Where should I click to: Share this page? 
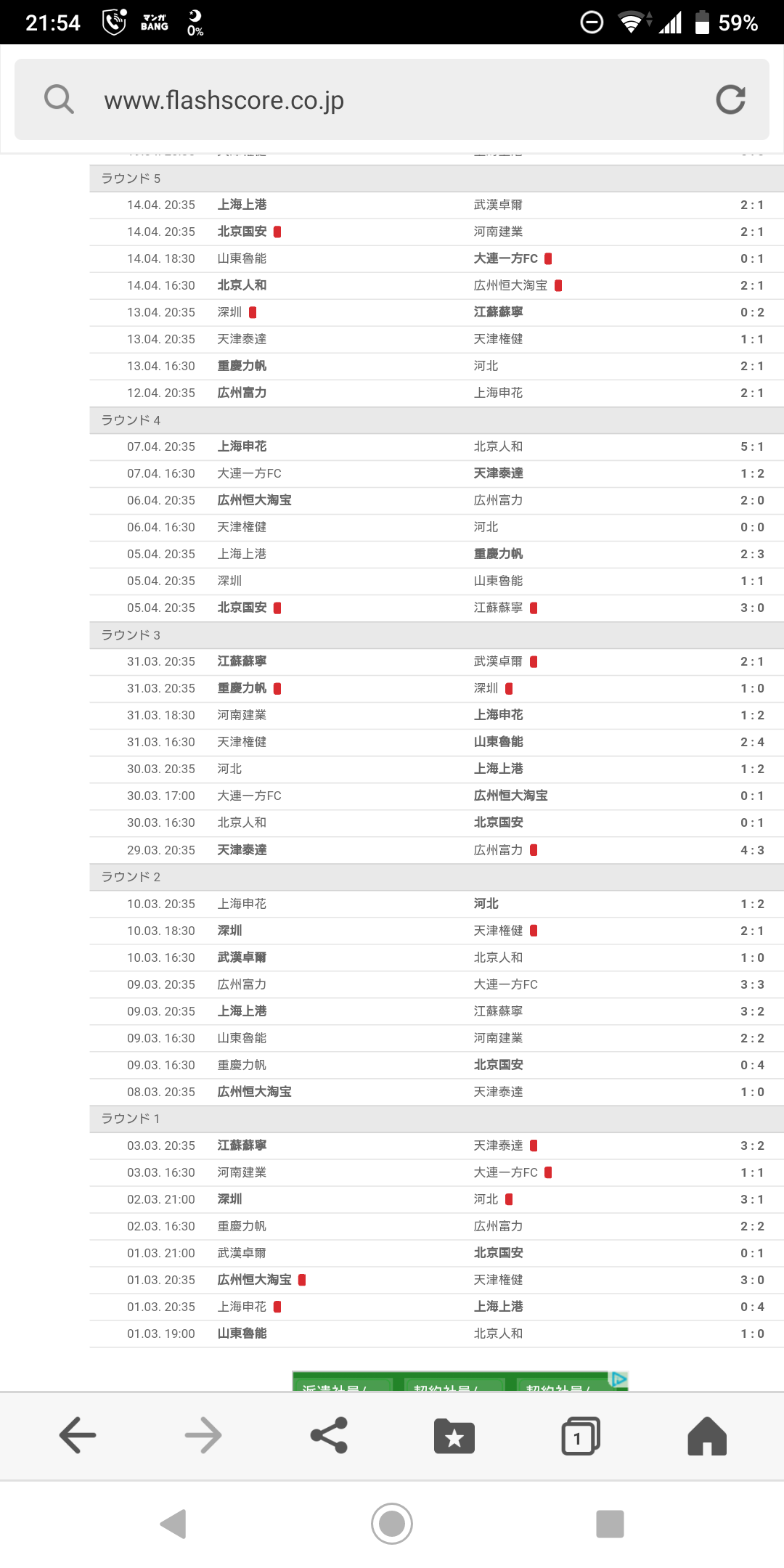point(329,1435)
